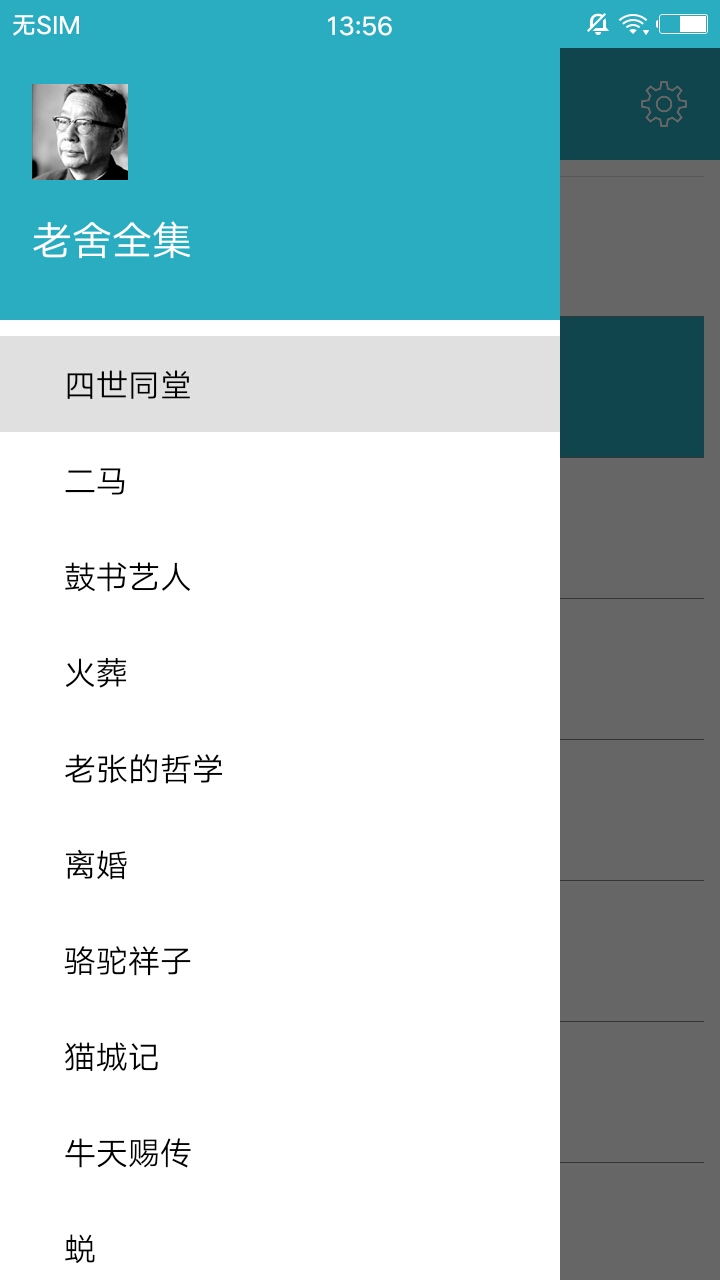Select 四世同堂 from the drawer
This screenshot has height=1280, width=720.
(x=280, y=384)
